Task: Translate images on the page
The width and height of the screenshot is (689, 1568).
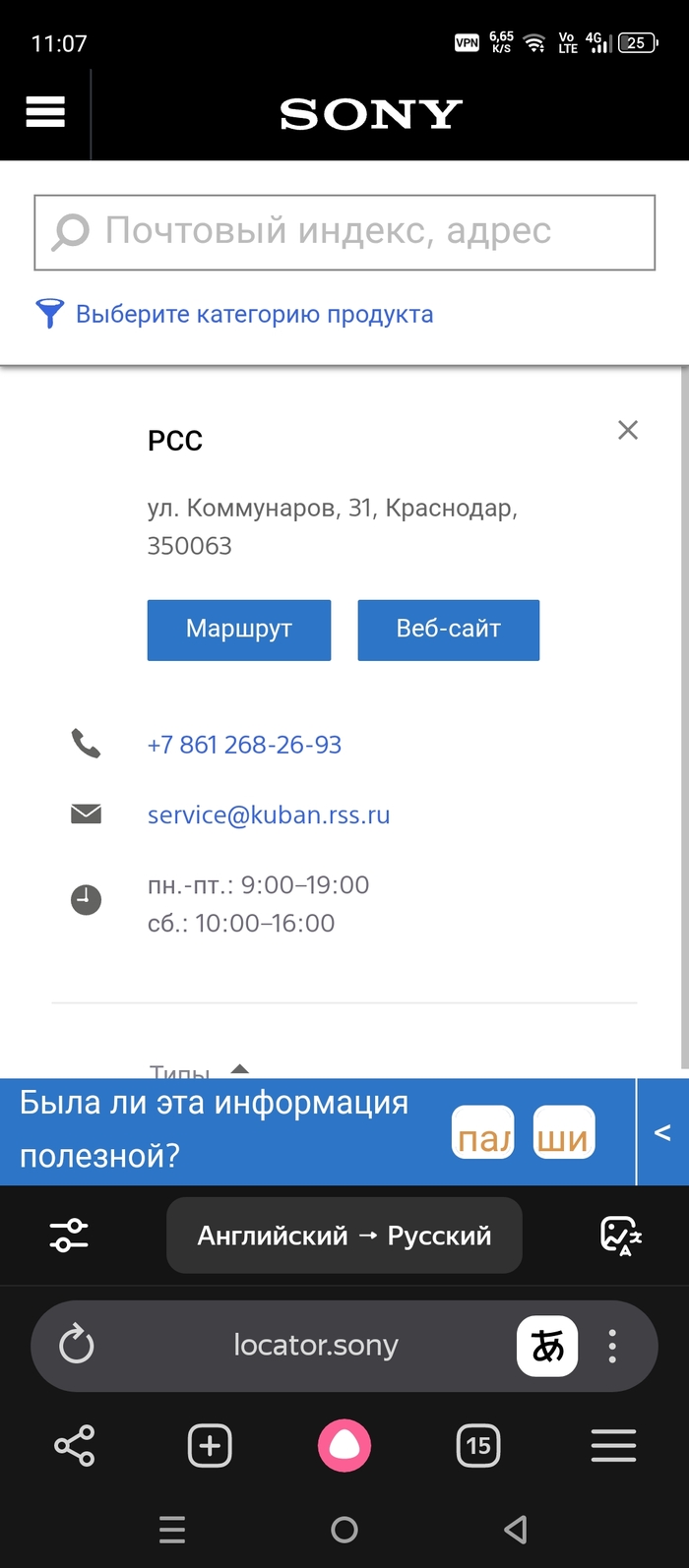Action: click(x=620, y=1236)
